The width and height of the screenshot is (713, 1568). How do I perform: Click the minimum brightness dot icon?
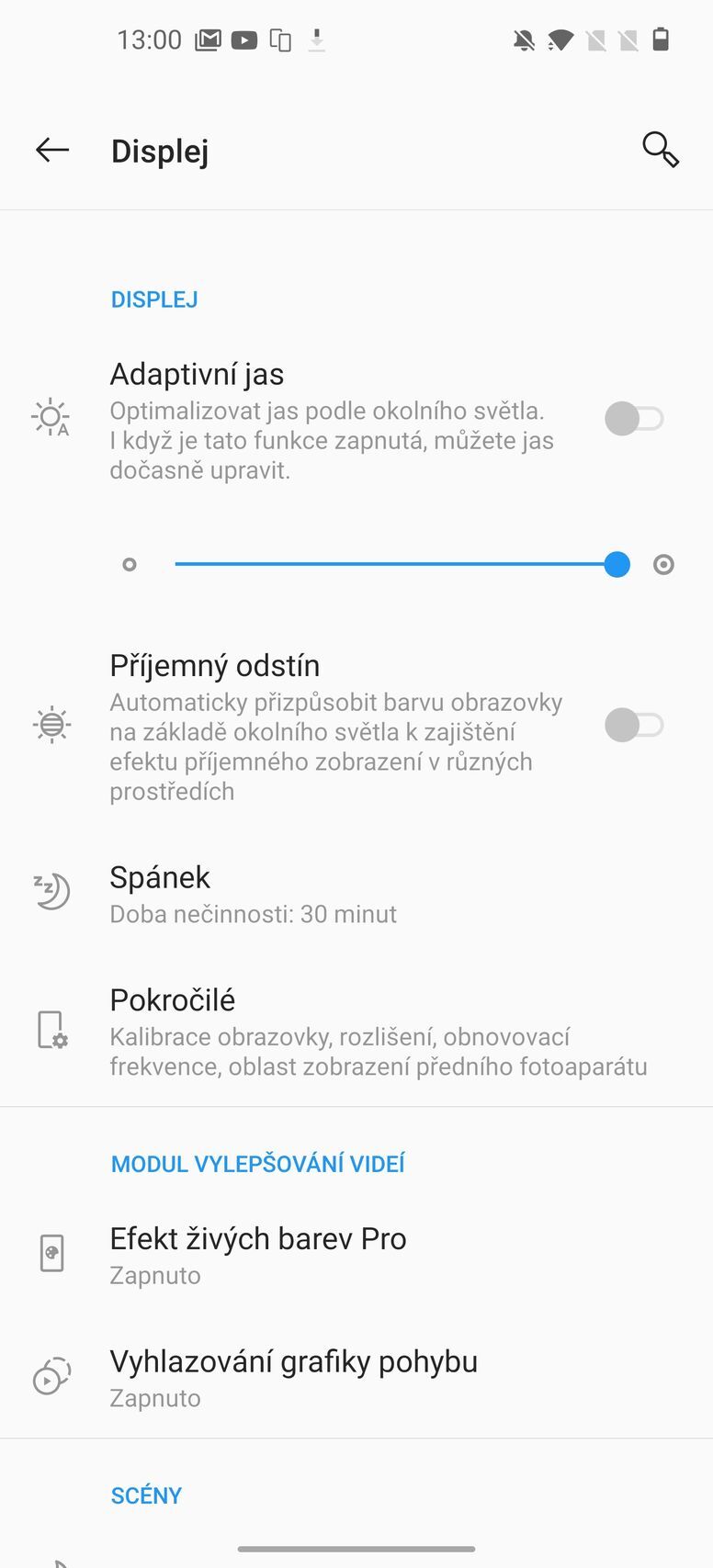tap(130, 564)
